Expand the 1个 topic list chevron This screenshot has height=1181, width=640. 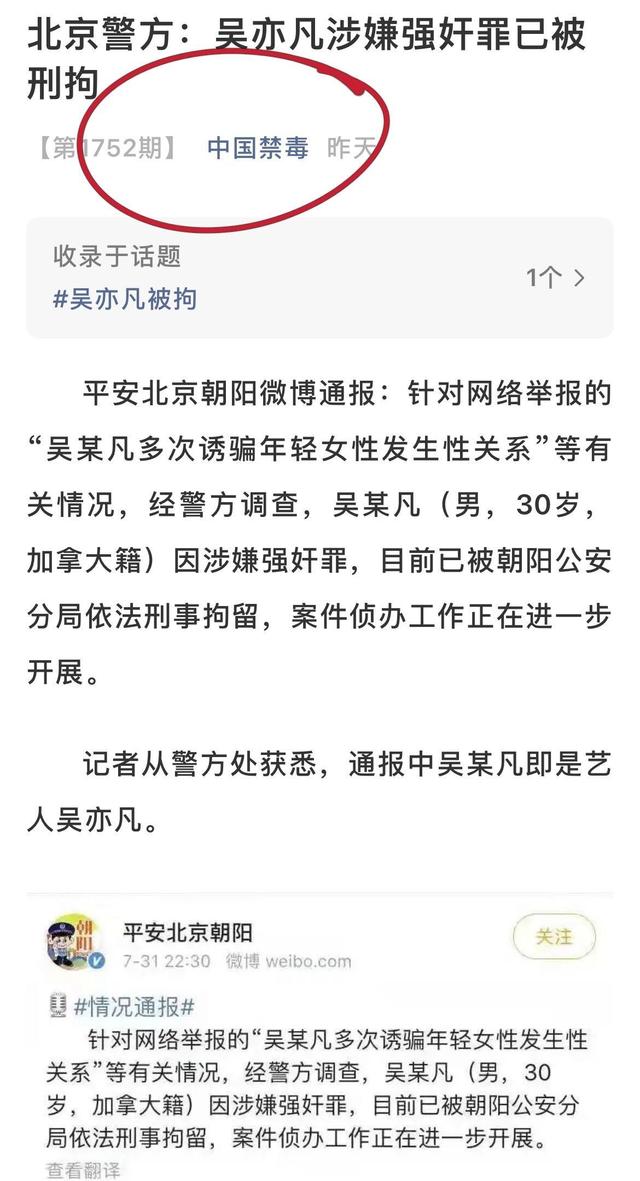[579, 279]
